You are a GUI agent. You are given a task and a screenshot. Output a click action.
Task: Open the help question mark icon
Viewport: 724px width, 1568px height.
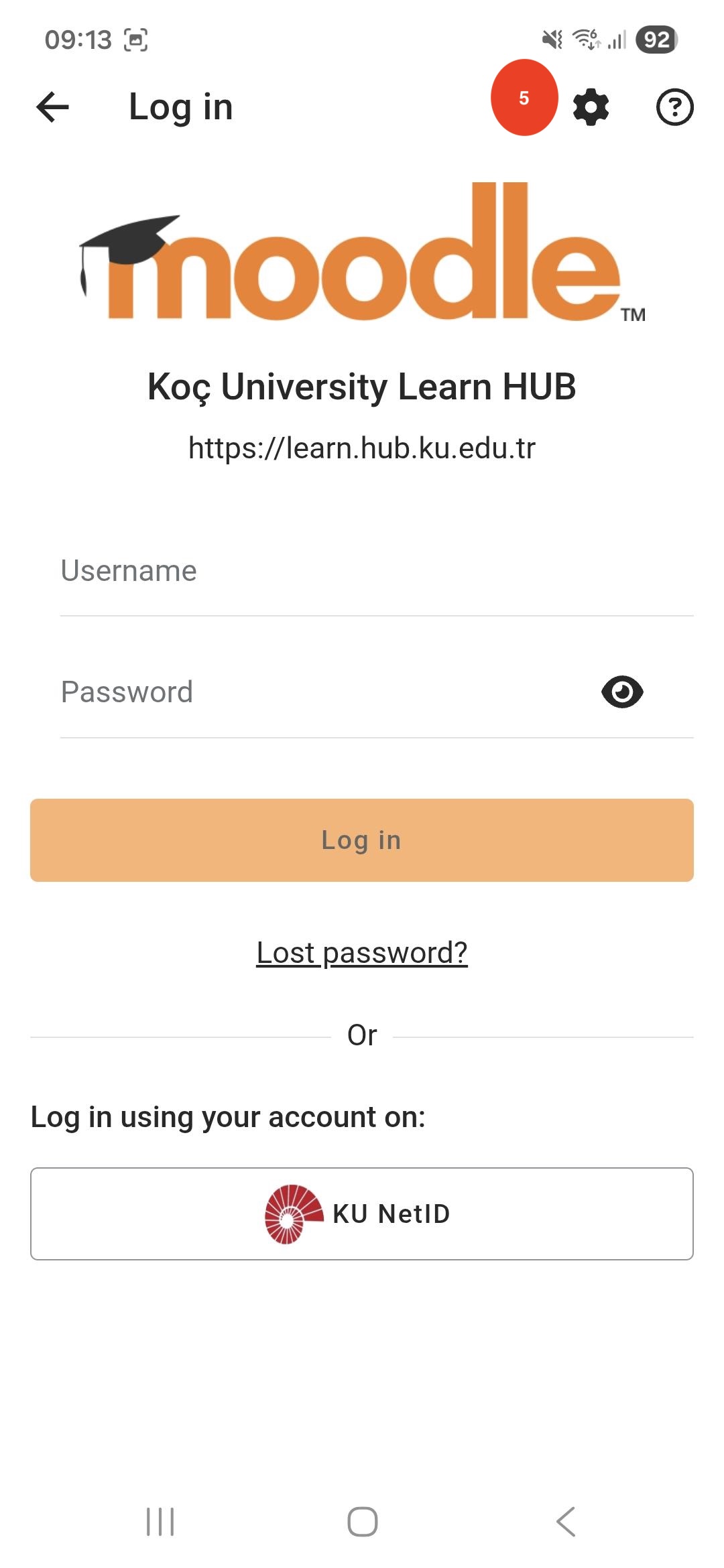(674, 107)
